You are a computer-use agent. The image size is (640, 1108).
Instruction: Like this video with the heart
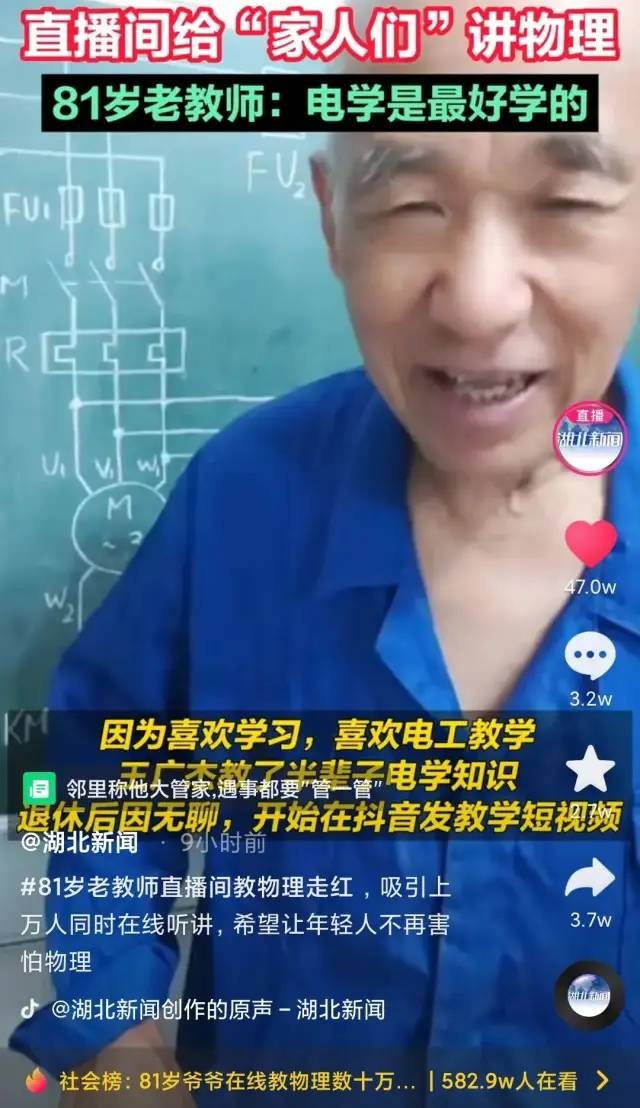coord(590,544)
